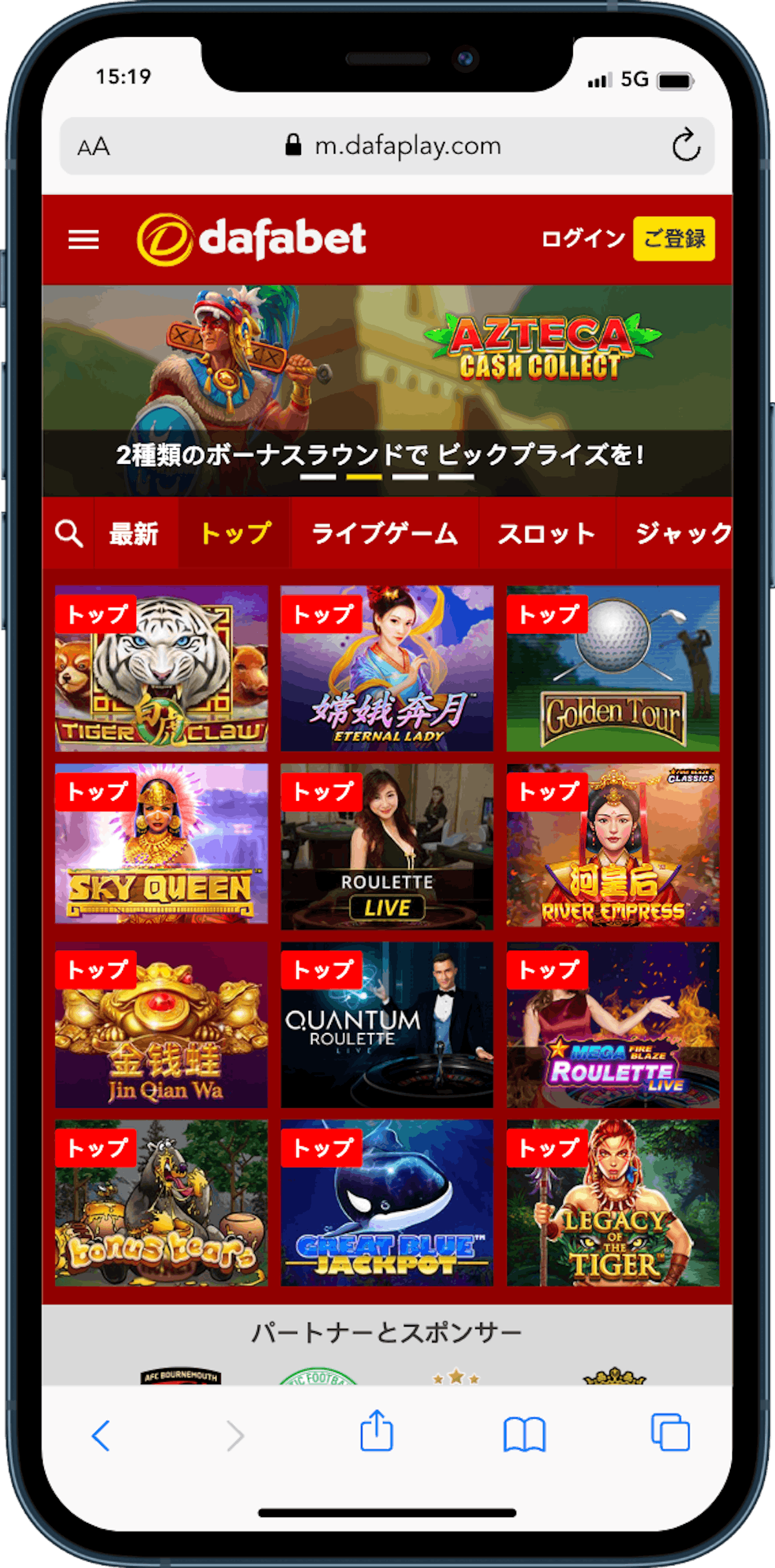The height and width of the screenshot is (1568, 775).
Task: Tap the yellow ご登録 register button
Action: click(674, 239)
